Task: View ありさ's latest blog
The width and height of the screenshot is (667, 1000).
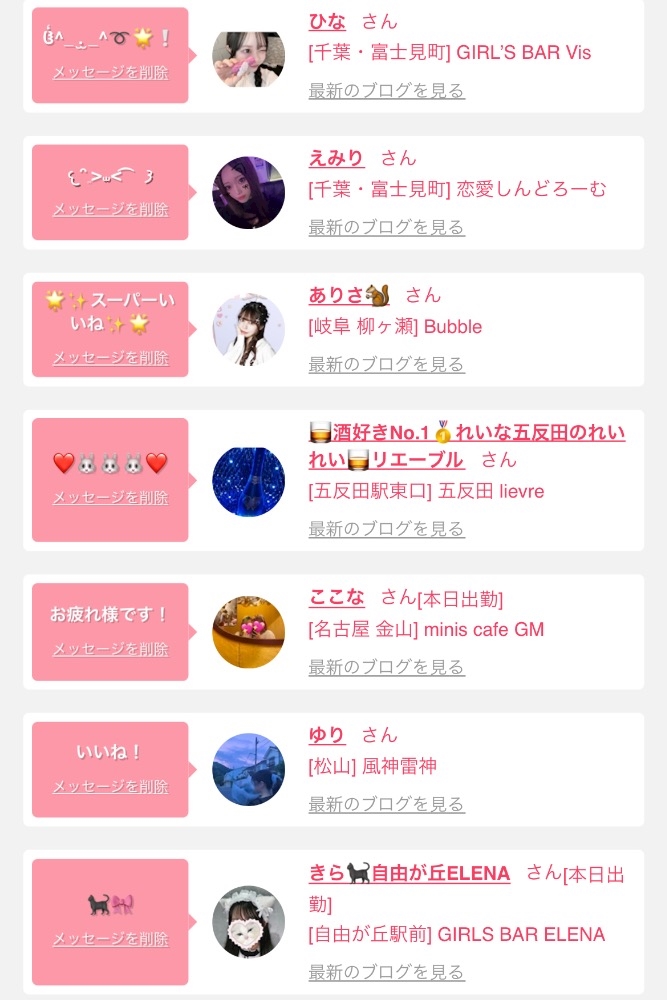Action: (x=386, y=364)
